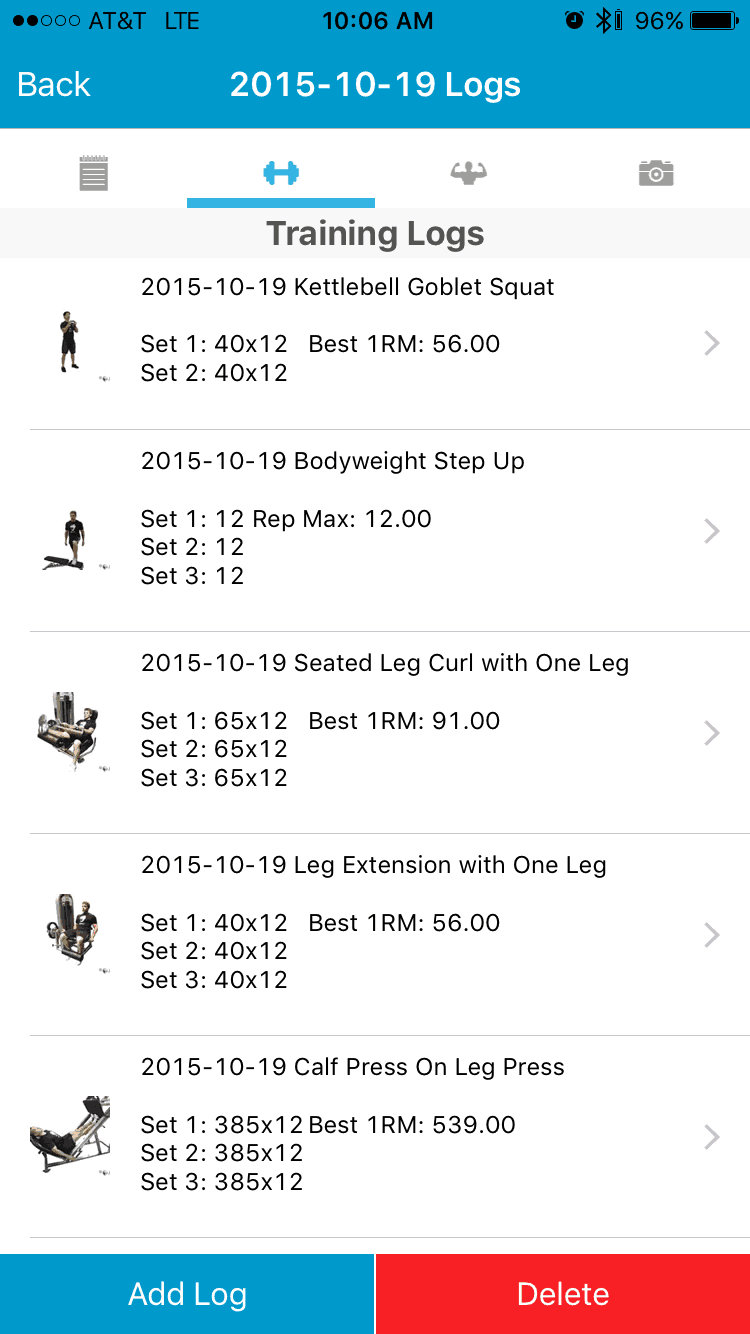
Task: View Calf Press On Leg Press log
Action: pos(375,1137)
